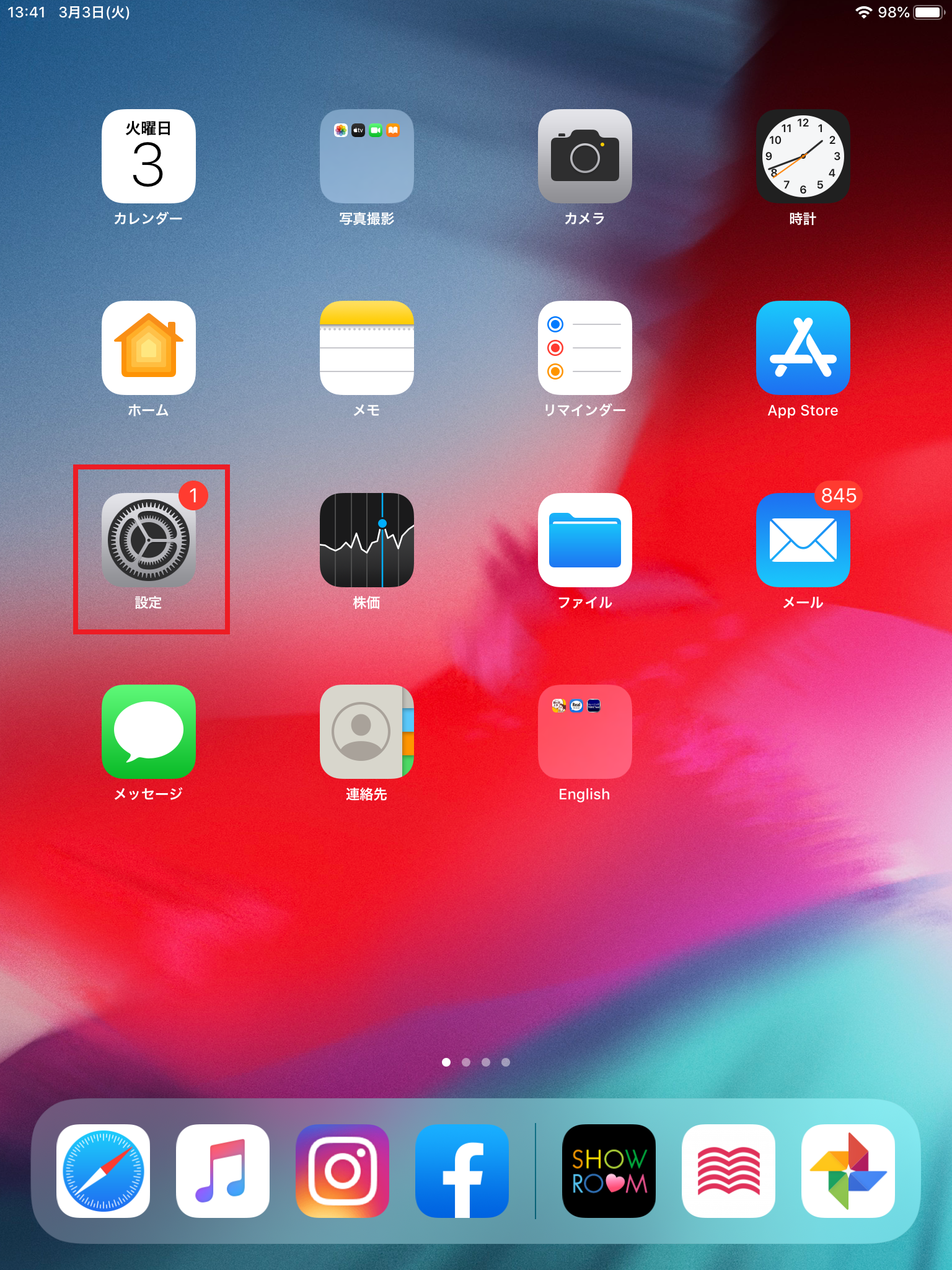Launch Instagram from the dock

tap(343, 1171)
